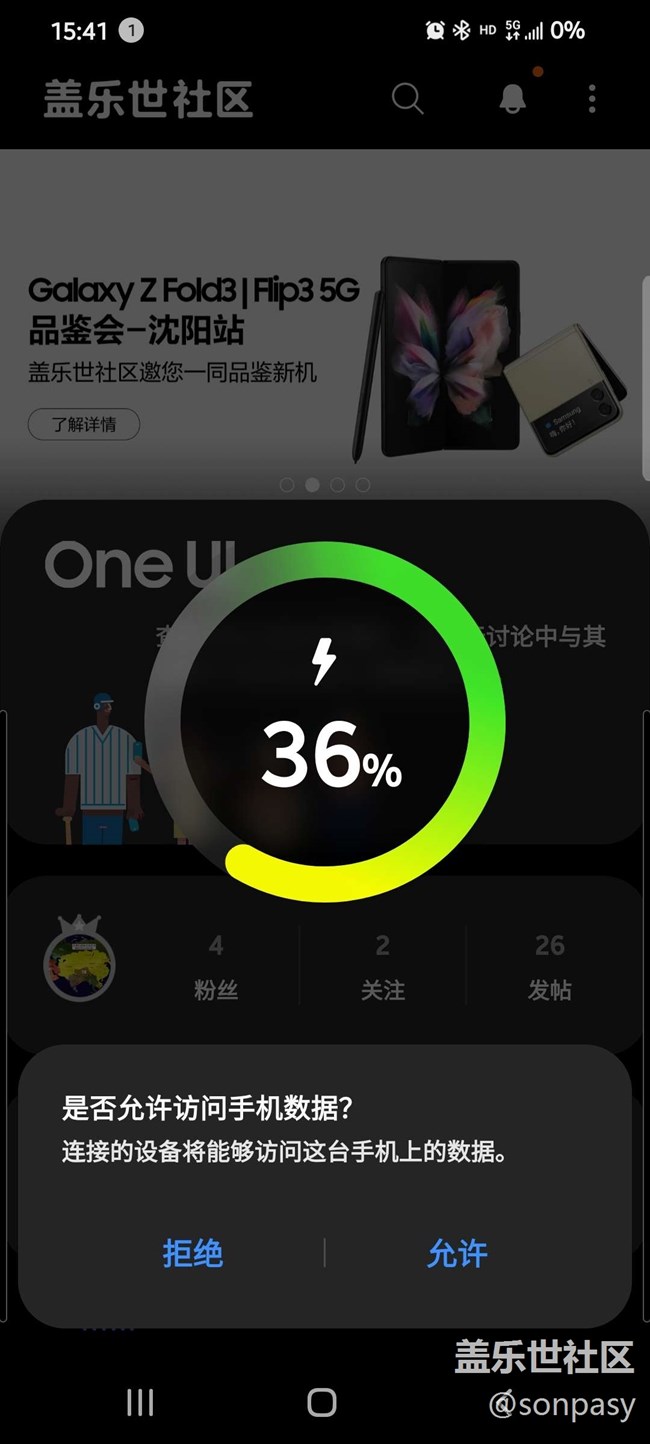650x1444 pixels.
Task: Open the three-dot overflow menu
Action: (x=592, y=99)
